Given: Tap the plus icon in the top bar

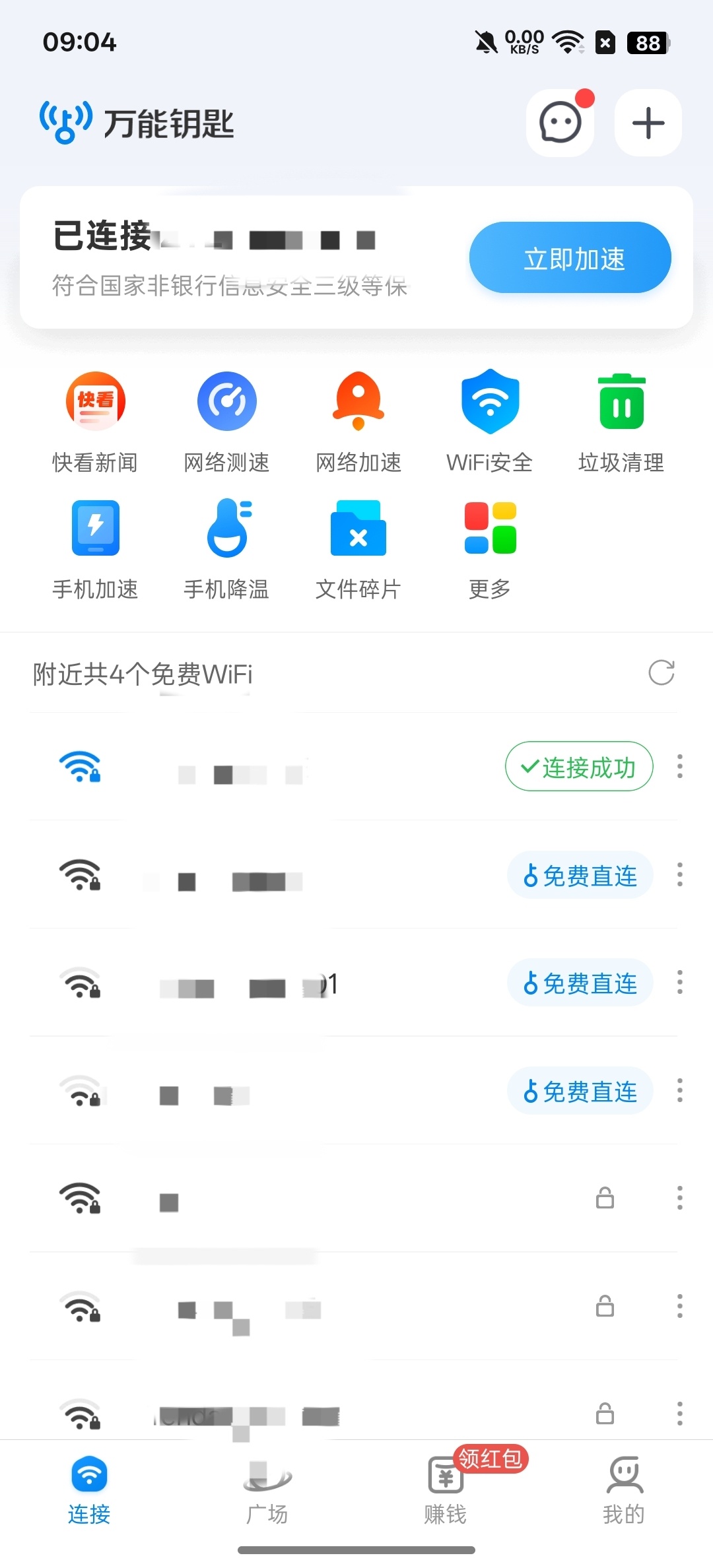Looking at the screenshot, I should click(x=648, y=123).
